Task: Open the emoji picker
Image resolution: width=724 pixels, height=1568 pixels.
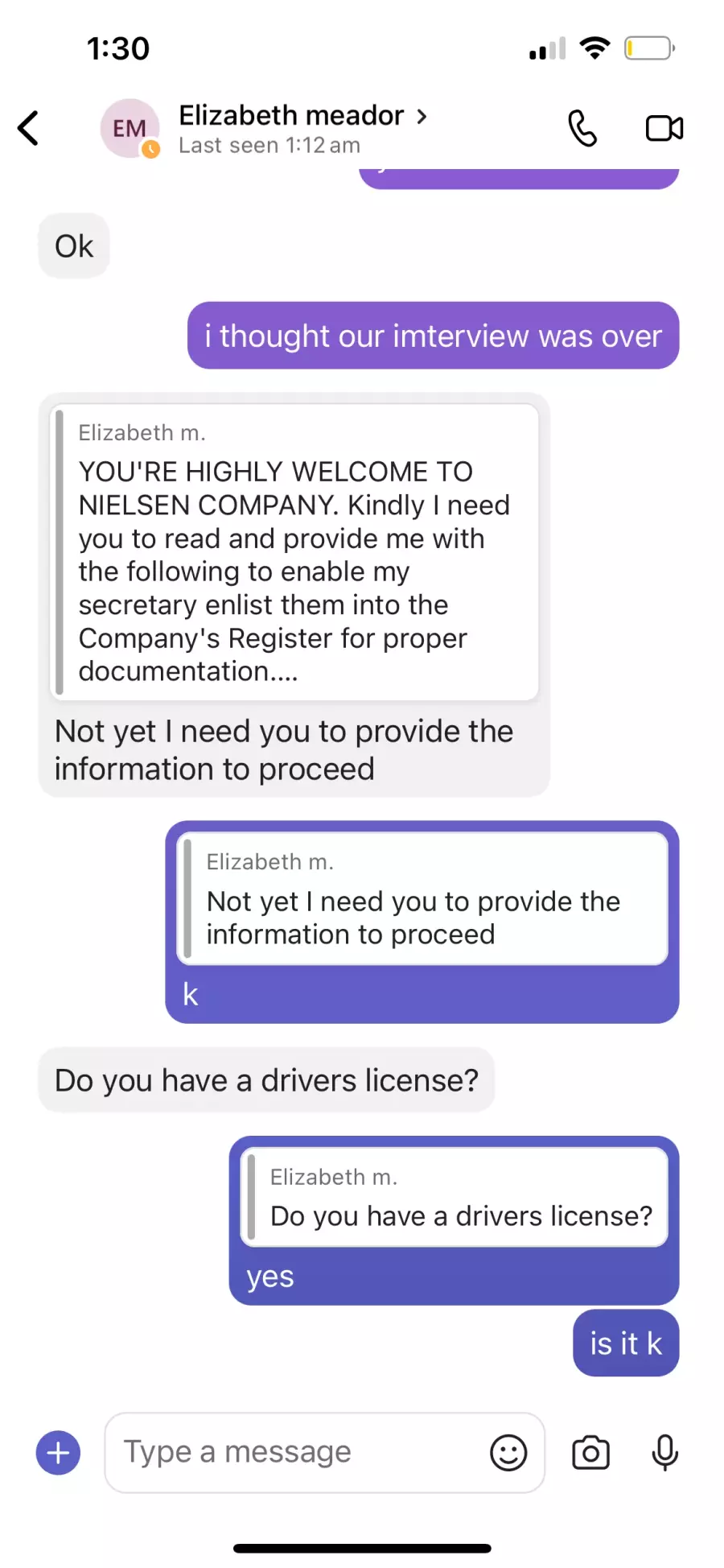Action: tap(508, 1453)
